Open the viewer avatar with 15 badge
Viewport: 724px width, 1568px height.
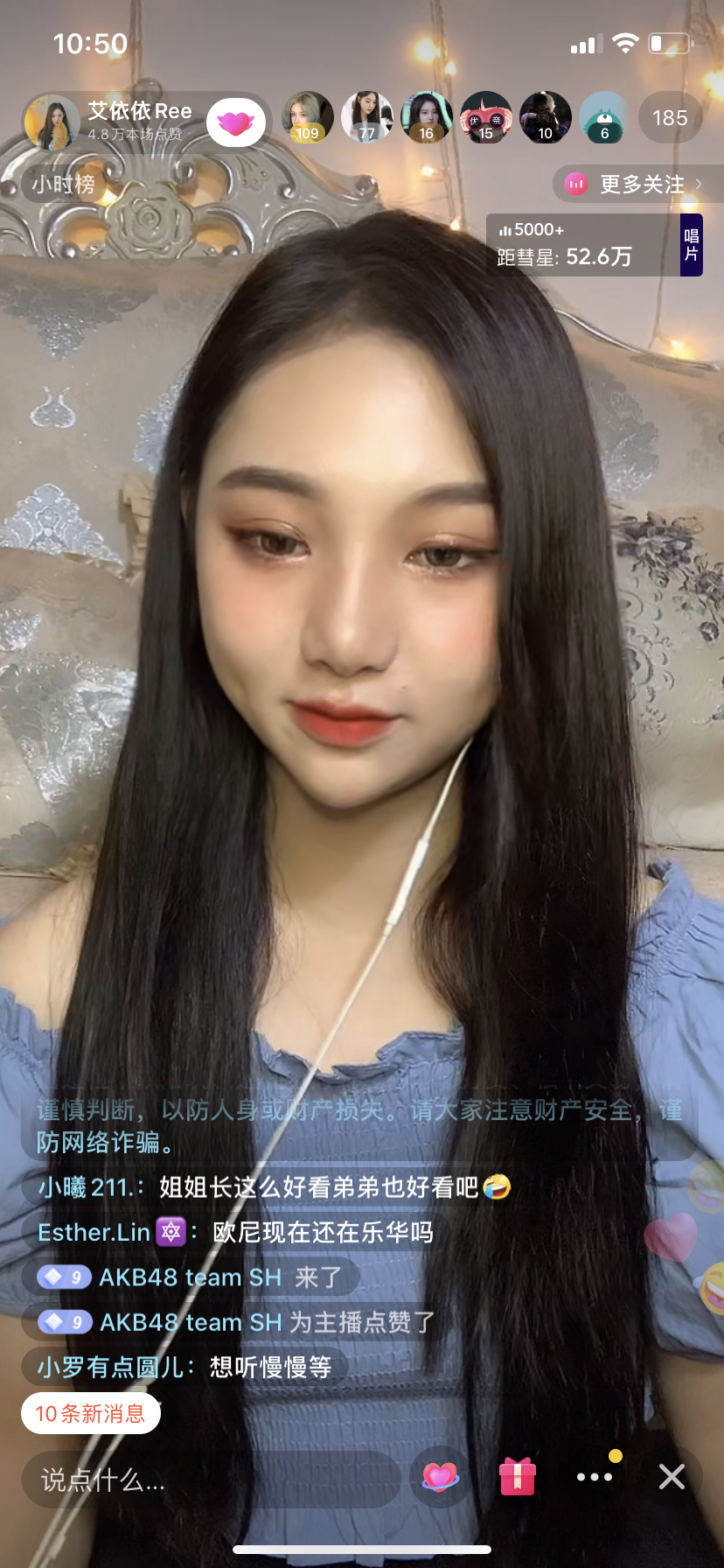(485, 117)
